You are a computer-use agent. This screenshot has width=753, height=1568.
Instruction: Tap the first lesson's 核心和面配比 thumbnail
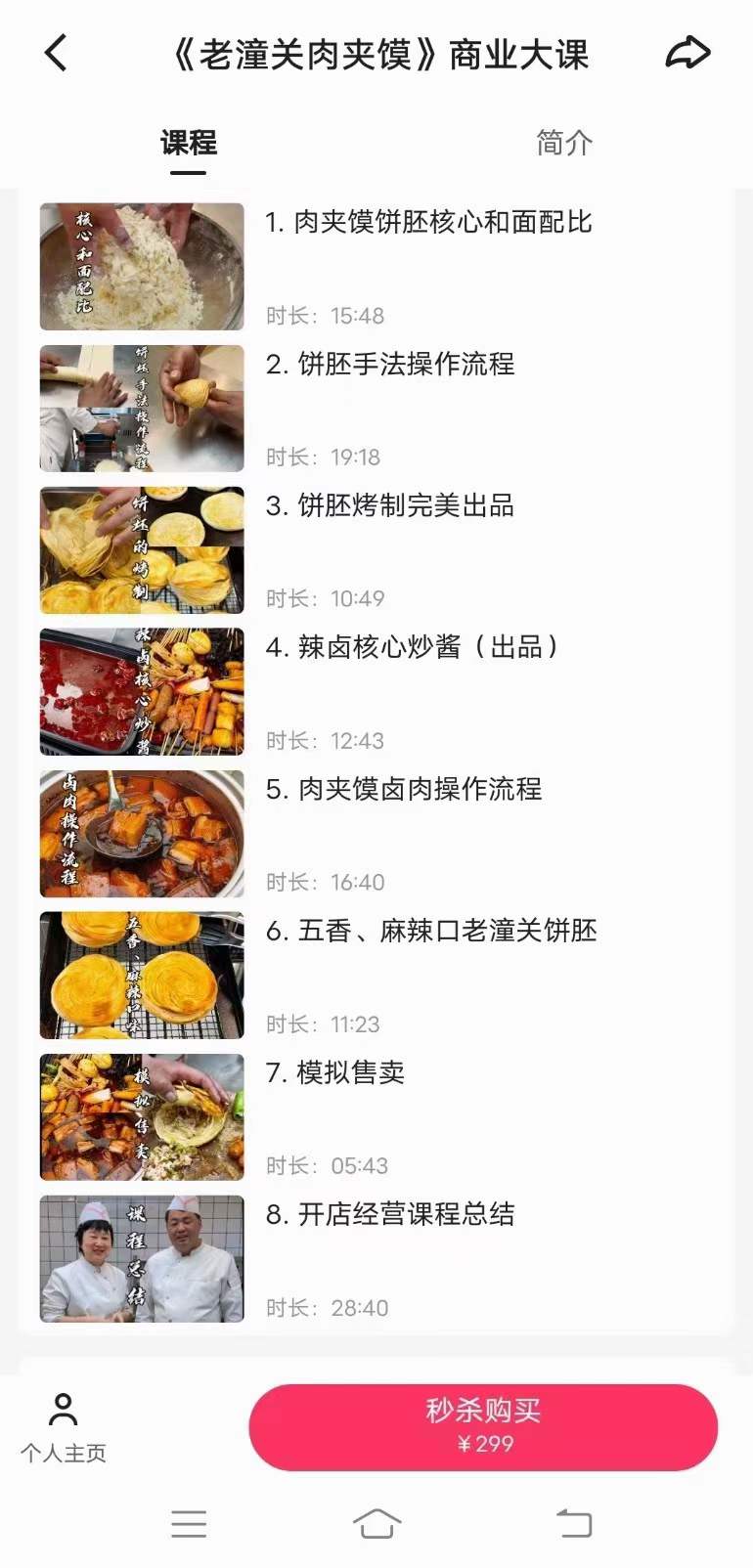click(x=141, y=266)
